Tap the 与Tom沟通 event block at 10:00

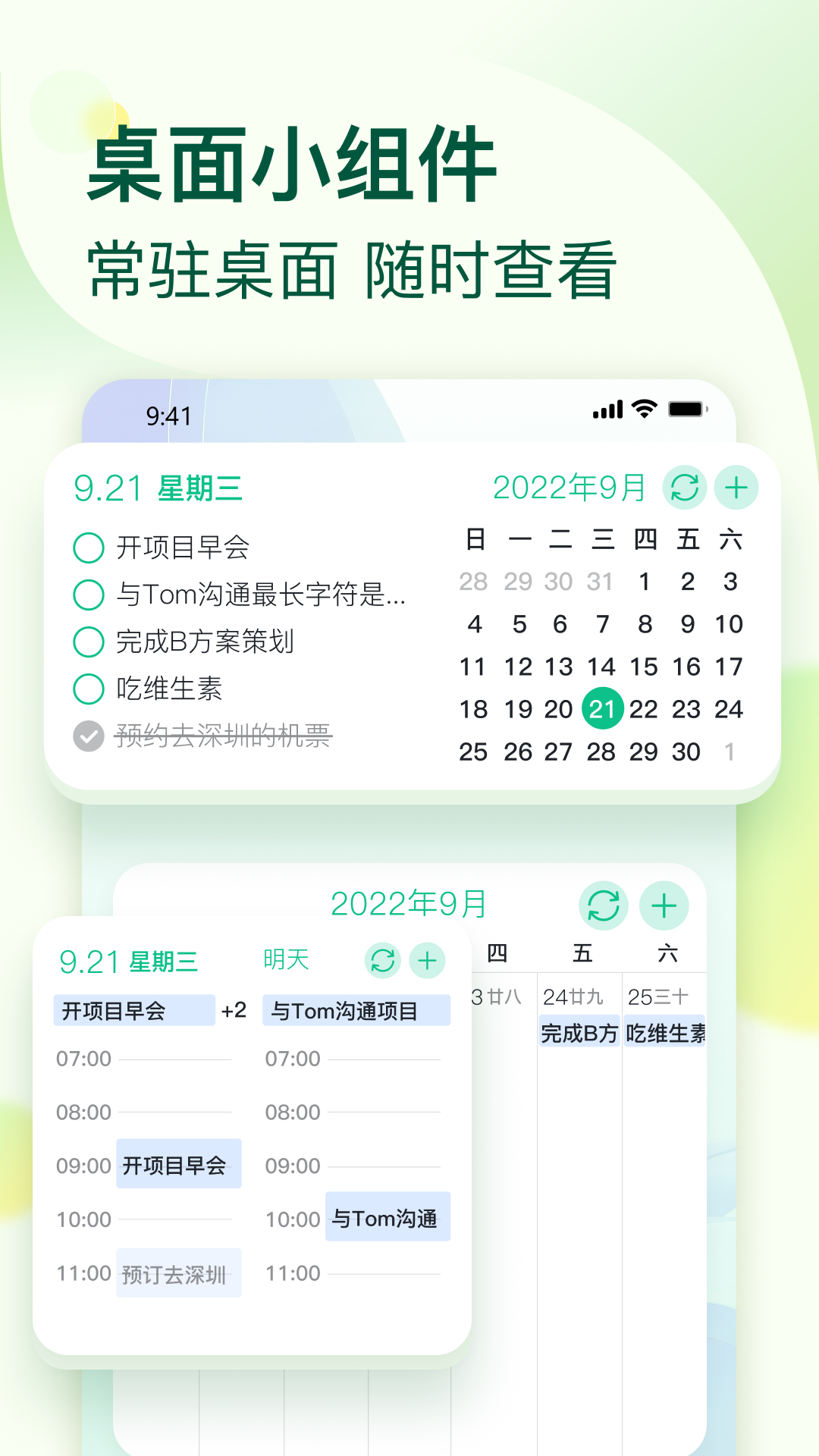[388, 1218]
